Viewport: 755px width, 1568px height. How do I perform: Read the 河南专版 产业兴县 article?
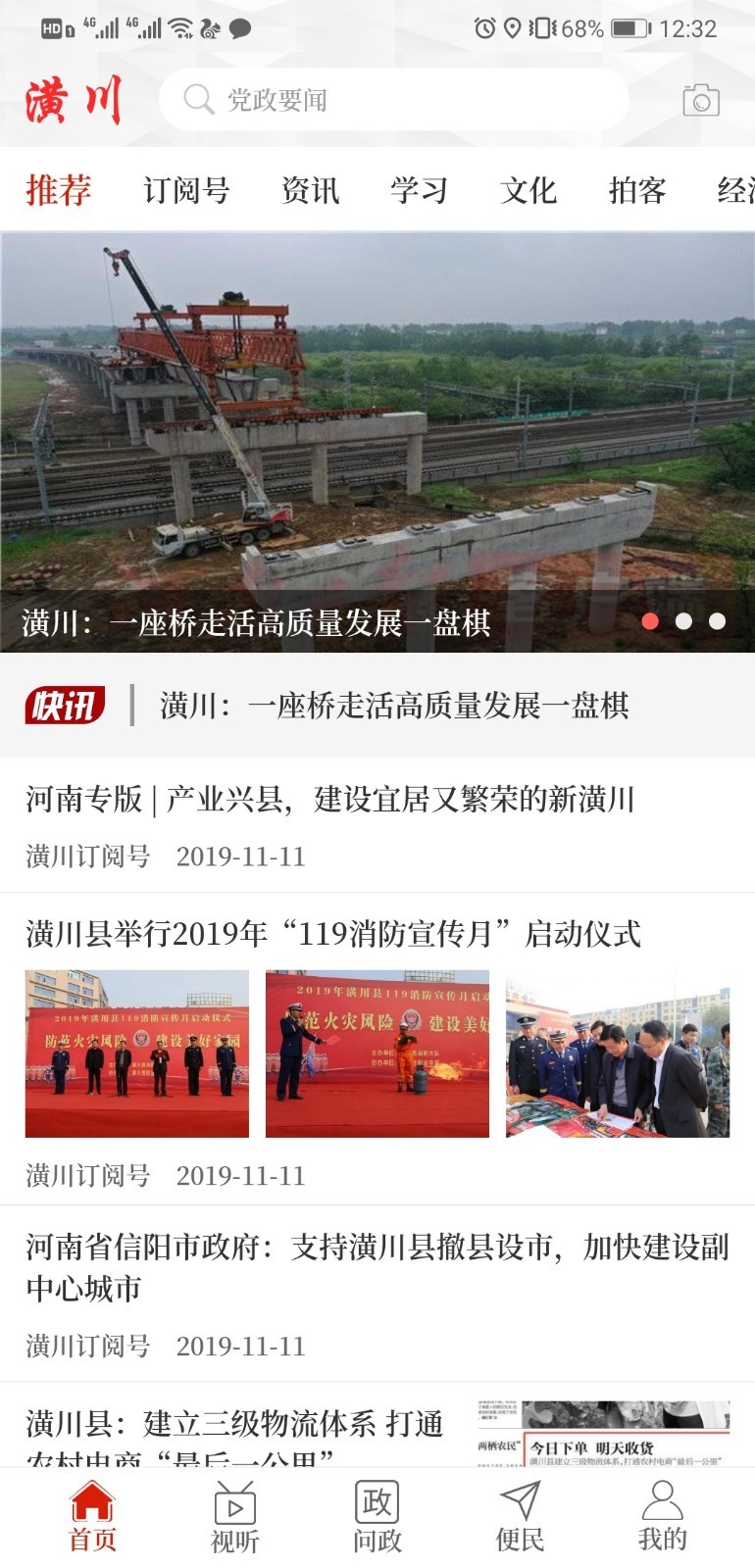[329, 800]
